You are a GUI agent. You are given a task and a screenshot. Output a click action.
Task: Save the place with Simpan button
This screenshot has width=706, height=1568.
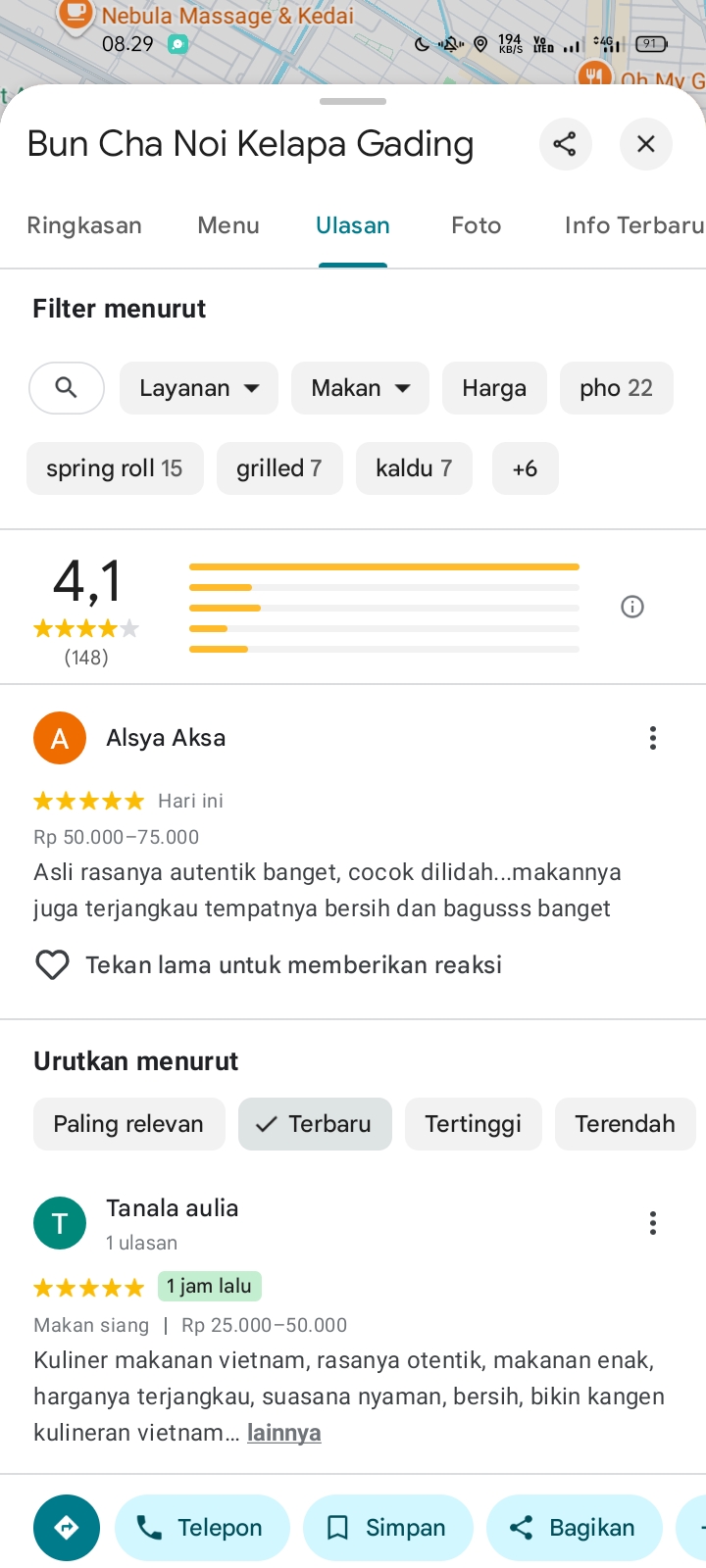tap(387, 1528)
